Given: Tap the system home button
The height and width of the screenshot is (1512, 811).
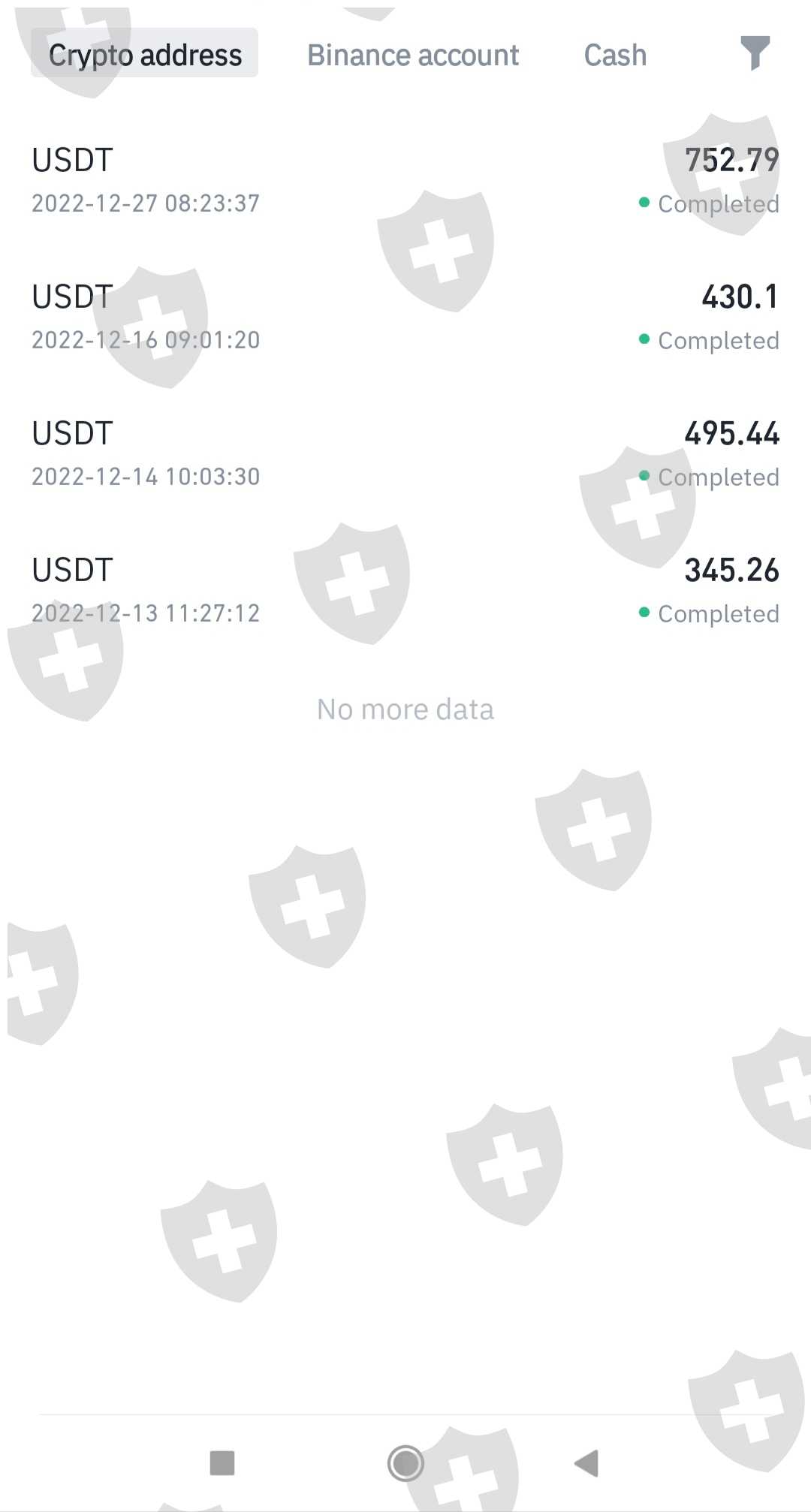Looking at the screenshot, I should (405, 1462).
